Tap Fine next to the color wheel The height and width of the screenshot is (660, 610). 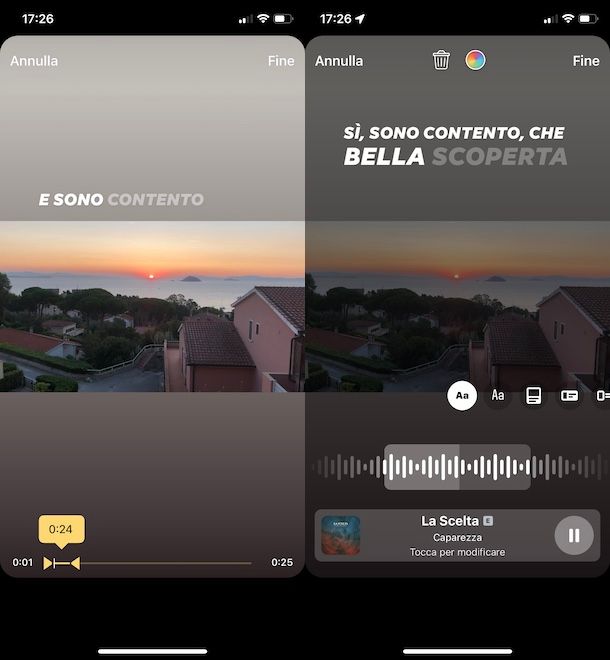[586, 61]
